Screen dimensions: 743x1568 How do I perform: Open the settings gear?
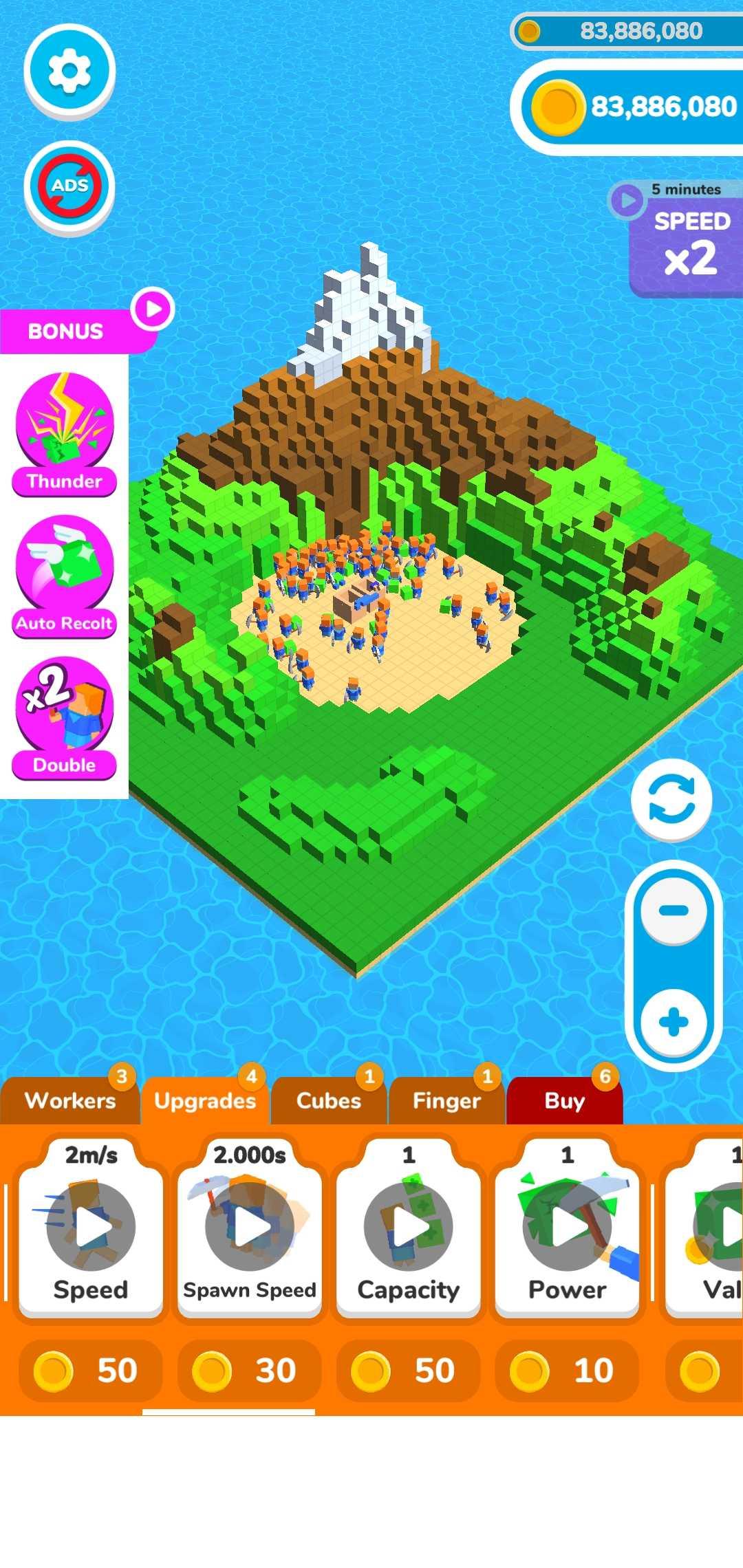click(69, 70)
